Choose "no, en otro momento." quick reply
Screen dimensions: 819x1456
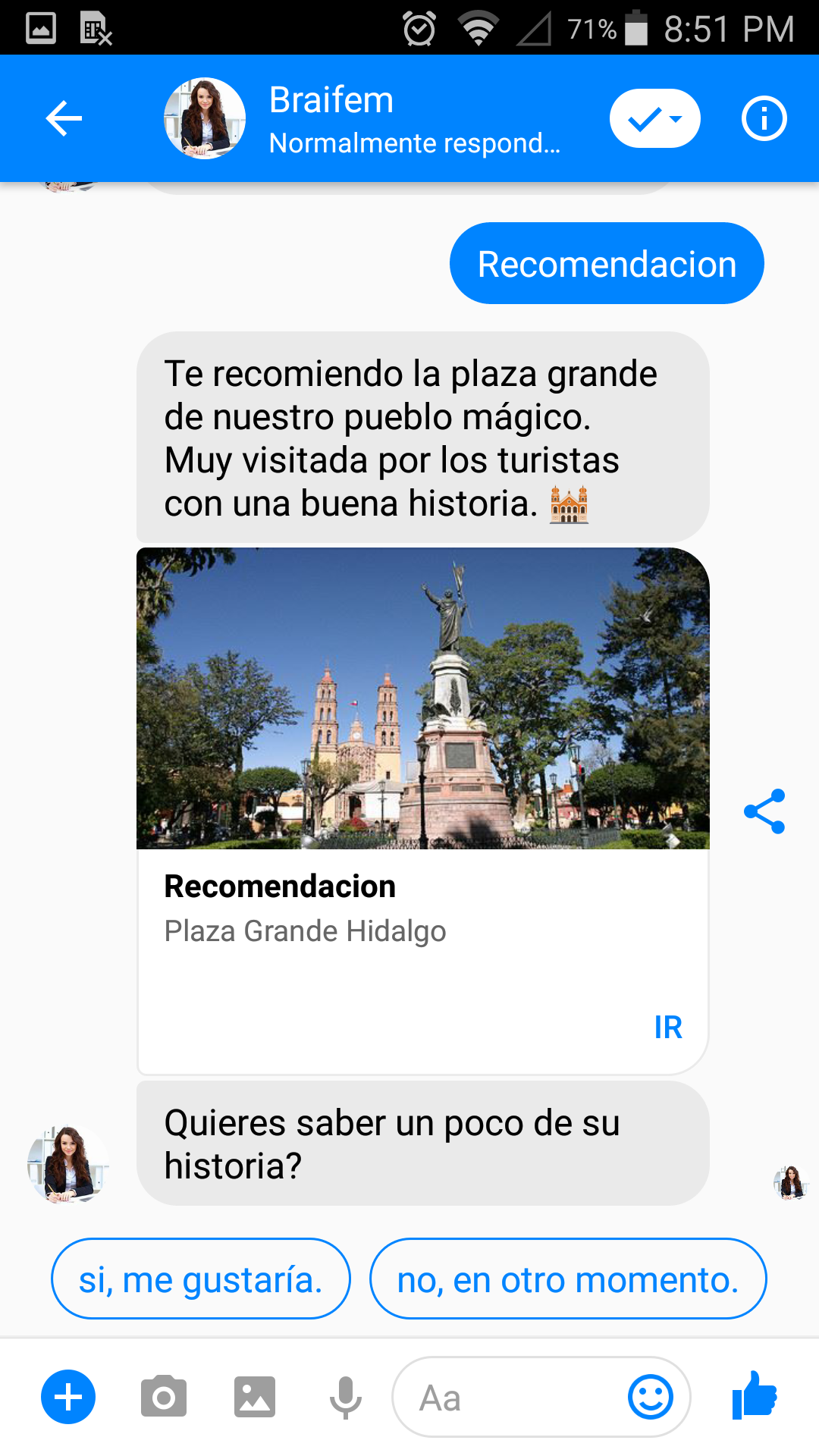(x=568, y=1279)
